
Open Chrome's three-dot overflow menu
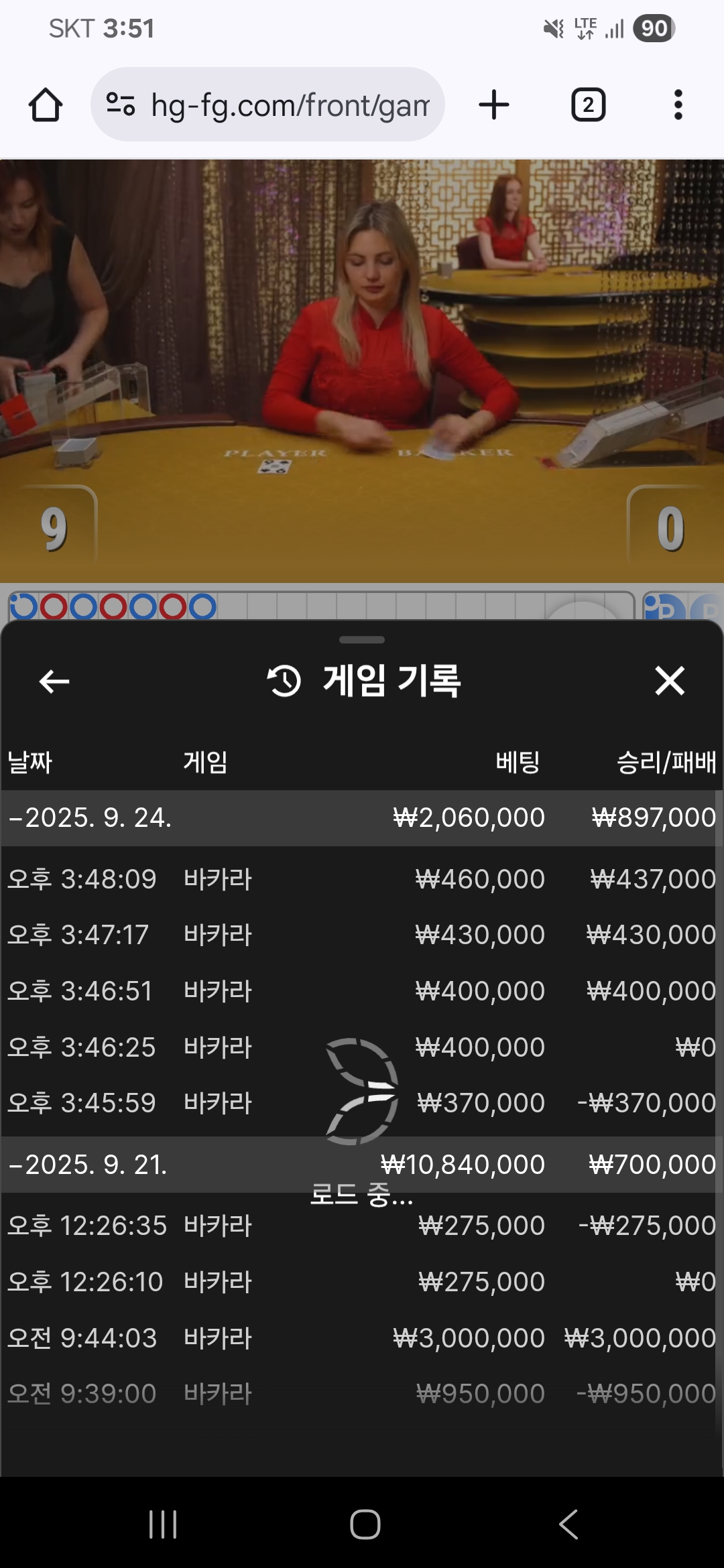678,105
